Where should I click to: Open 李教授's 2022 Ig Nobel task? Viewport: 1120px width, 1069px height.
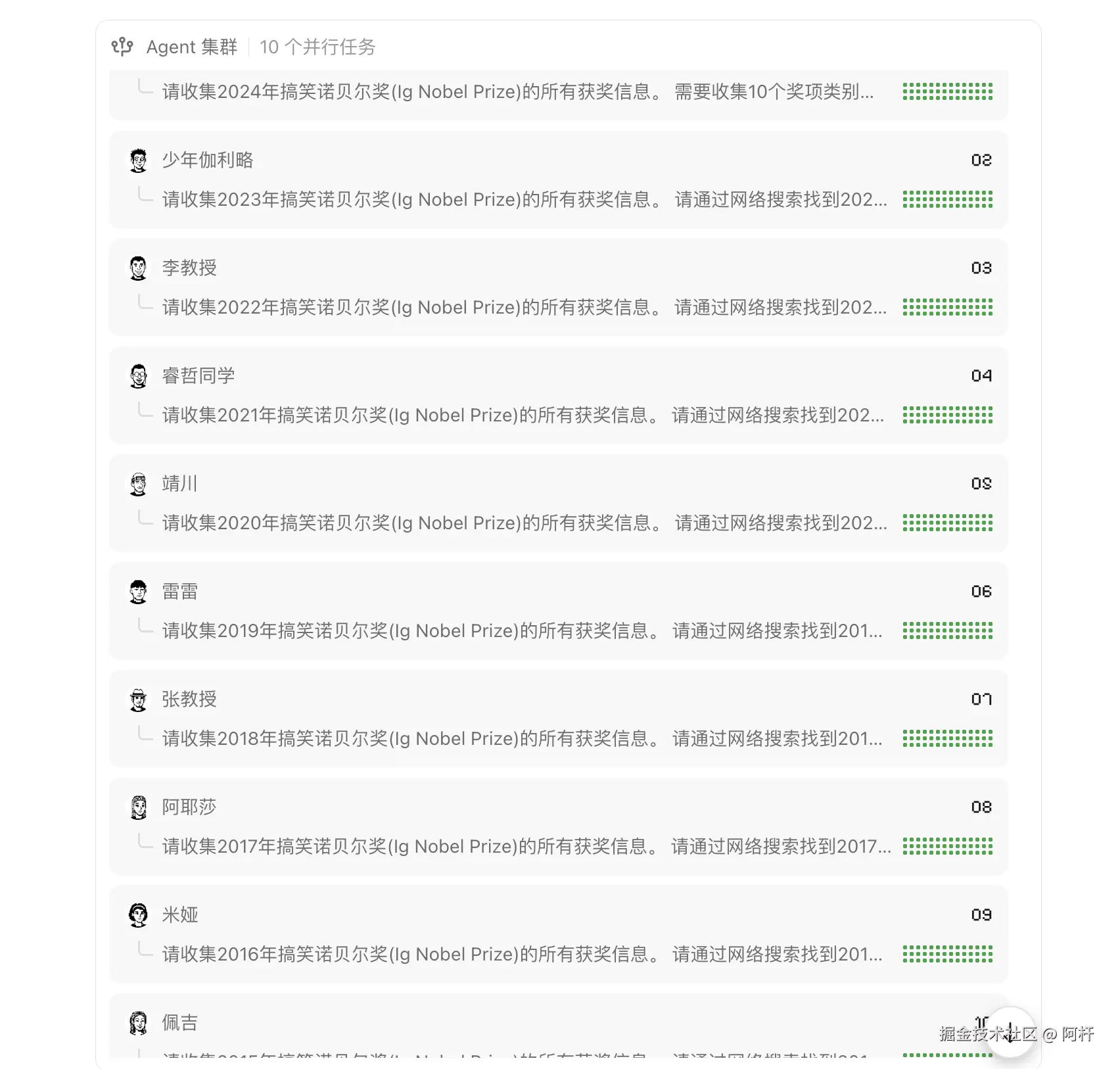coord(524,307)
